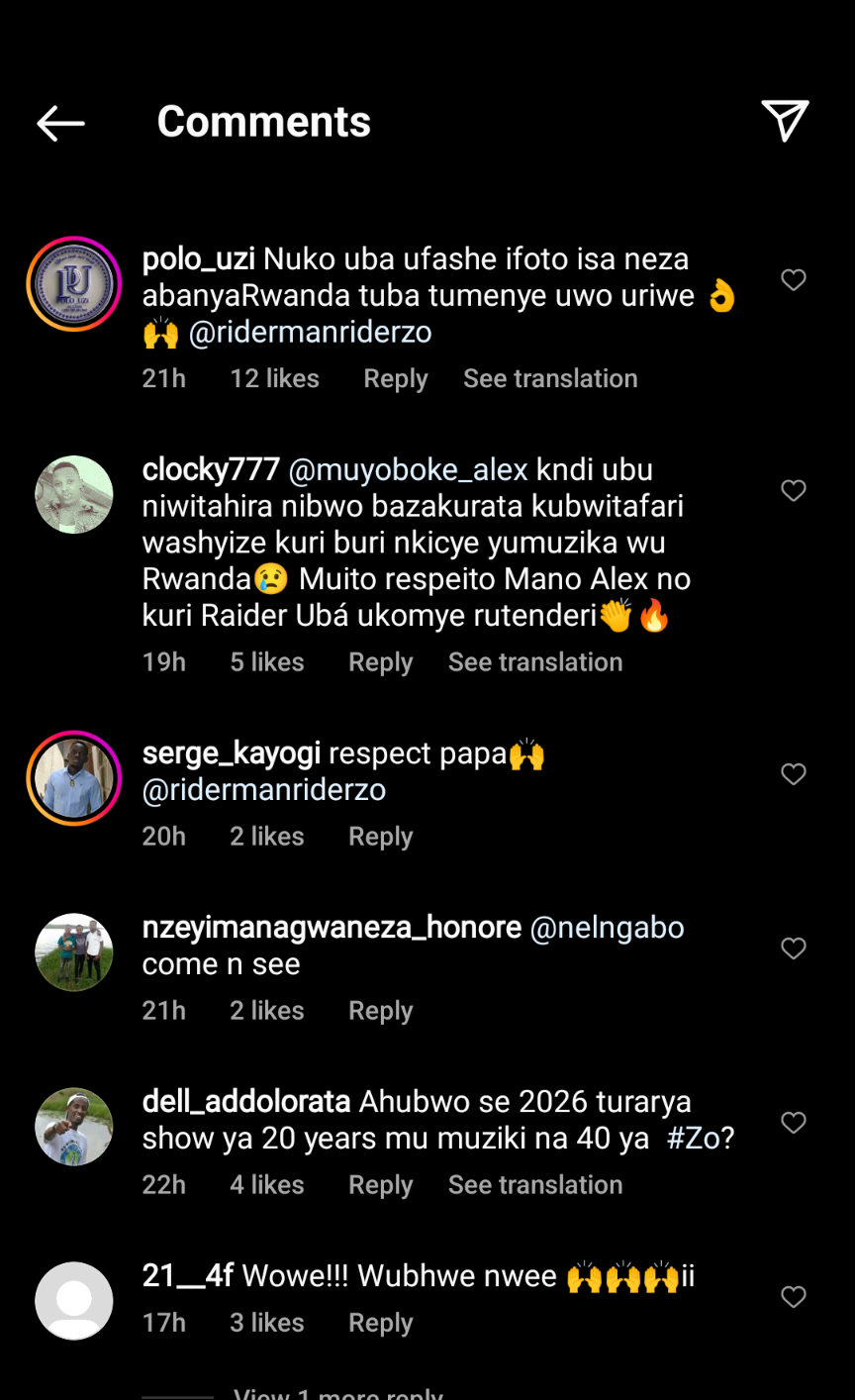Open the @muyoboke_alex mention
Viewport: 855px width, 1400px height.
pos(408,469)
